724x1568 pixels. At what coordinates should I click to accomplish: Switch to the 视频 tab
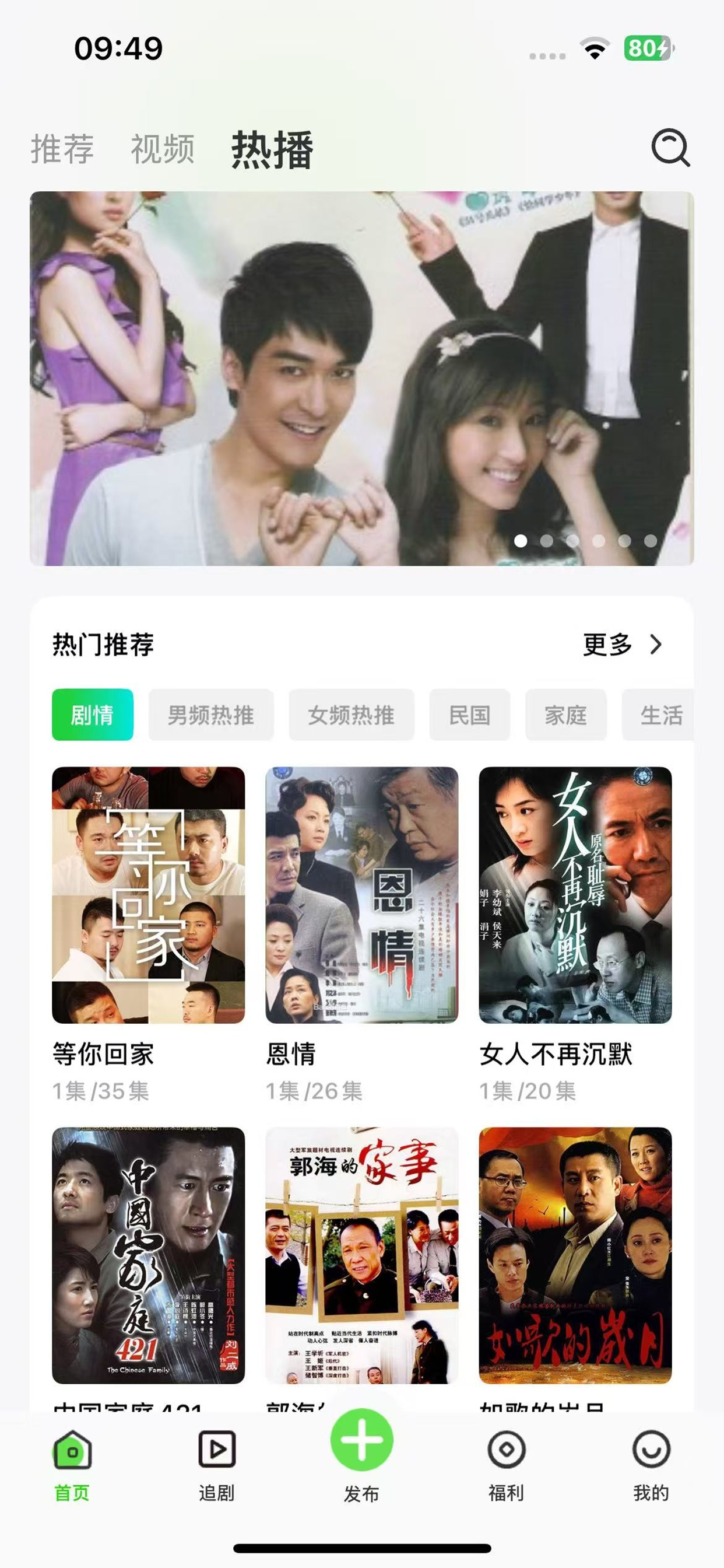163,149
